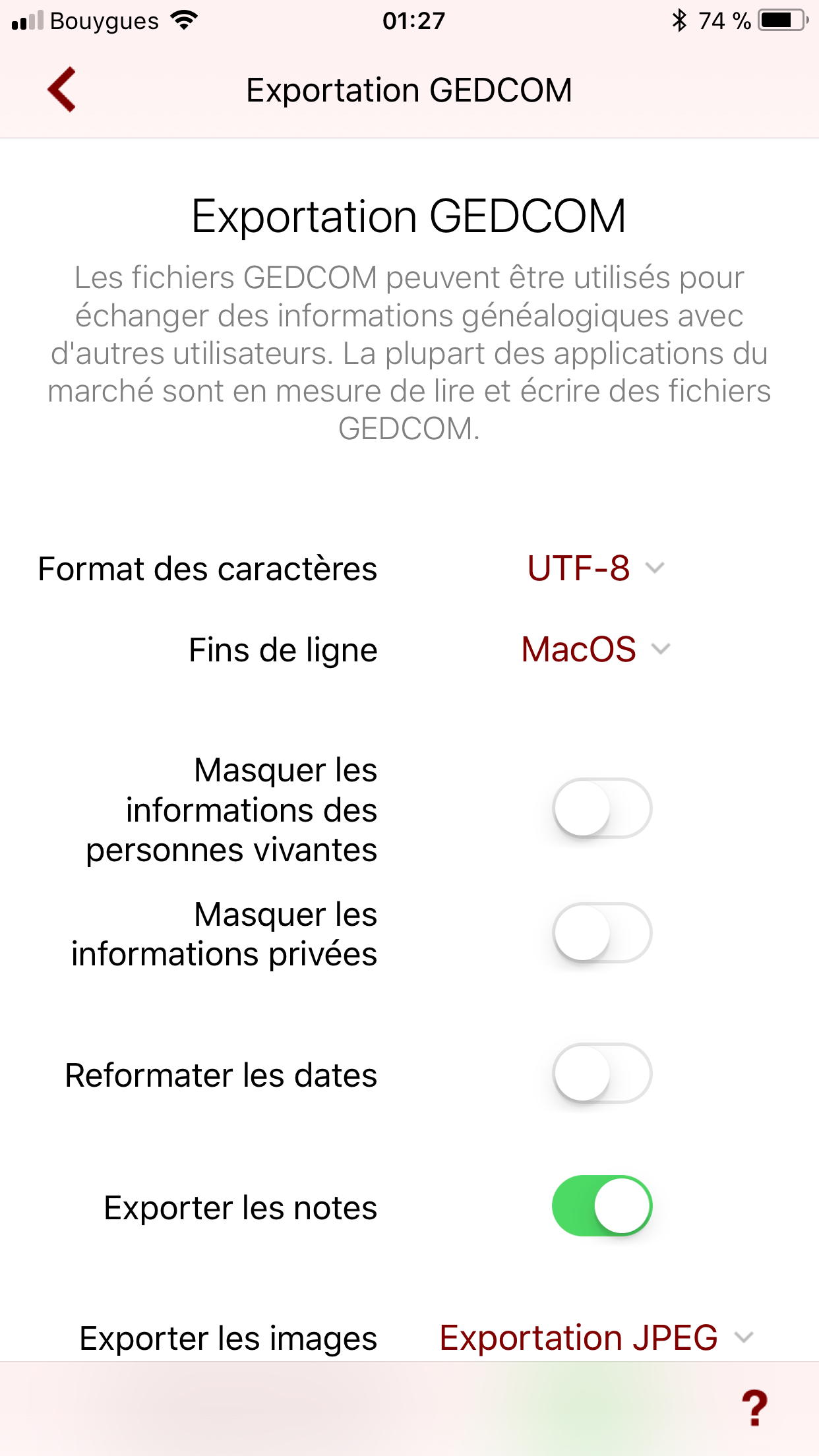Turn on Reformater les dates
The height and width of the screenshot is (1456, 819).
pos(602,1074)
